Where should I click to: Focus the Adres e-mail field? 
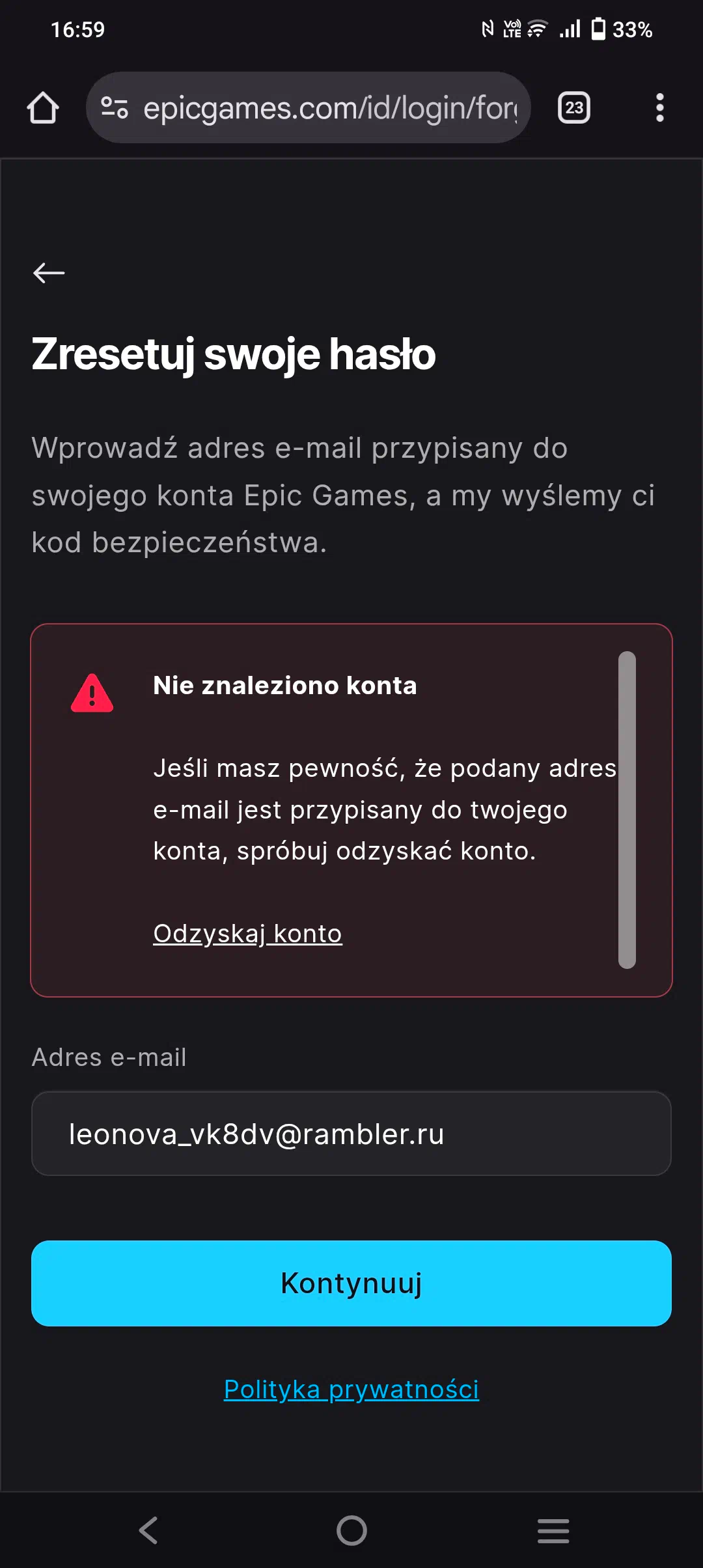pos(351,1134)
